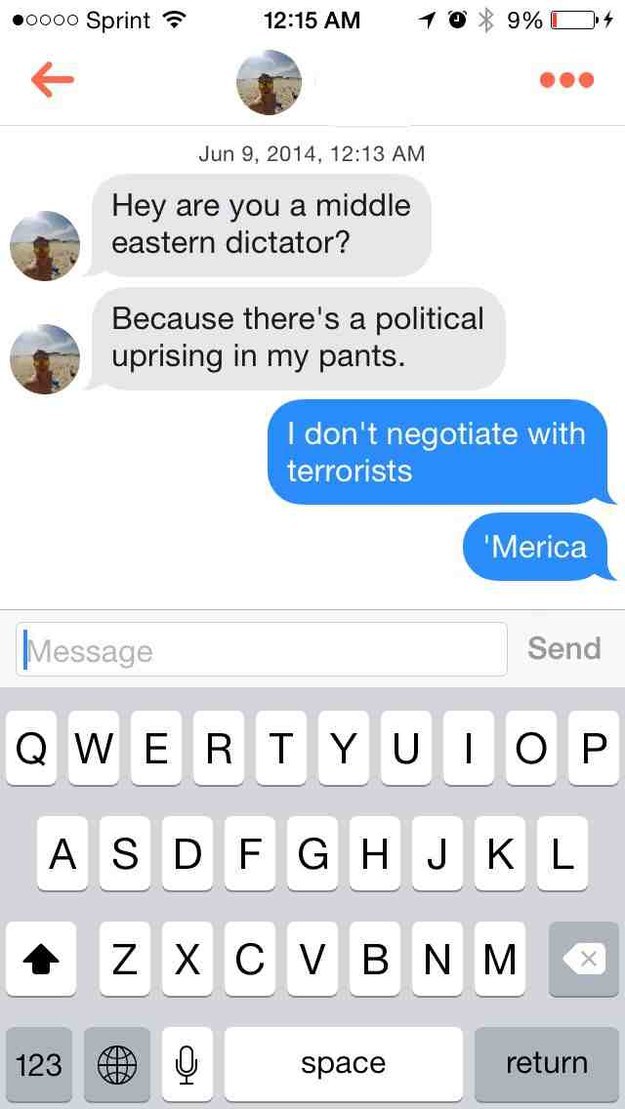Image resolution: width=625 pixels, height=1109 pixels.
Task: Open the three-dot options menu
Action: pyautogui.click(x=567, y=80)
